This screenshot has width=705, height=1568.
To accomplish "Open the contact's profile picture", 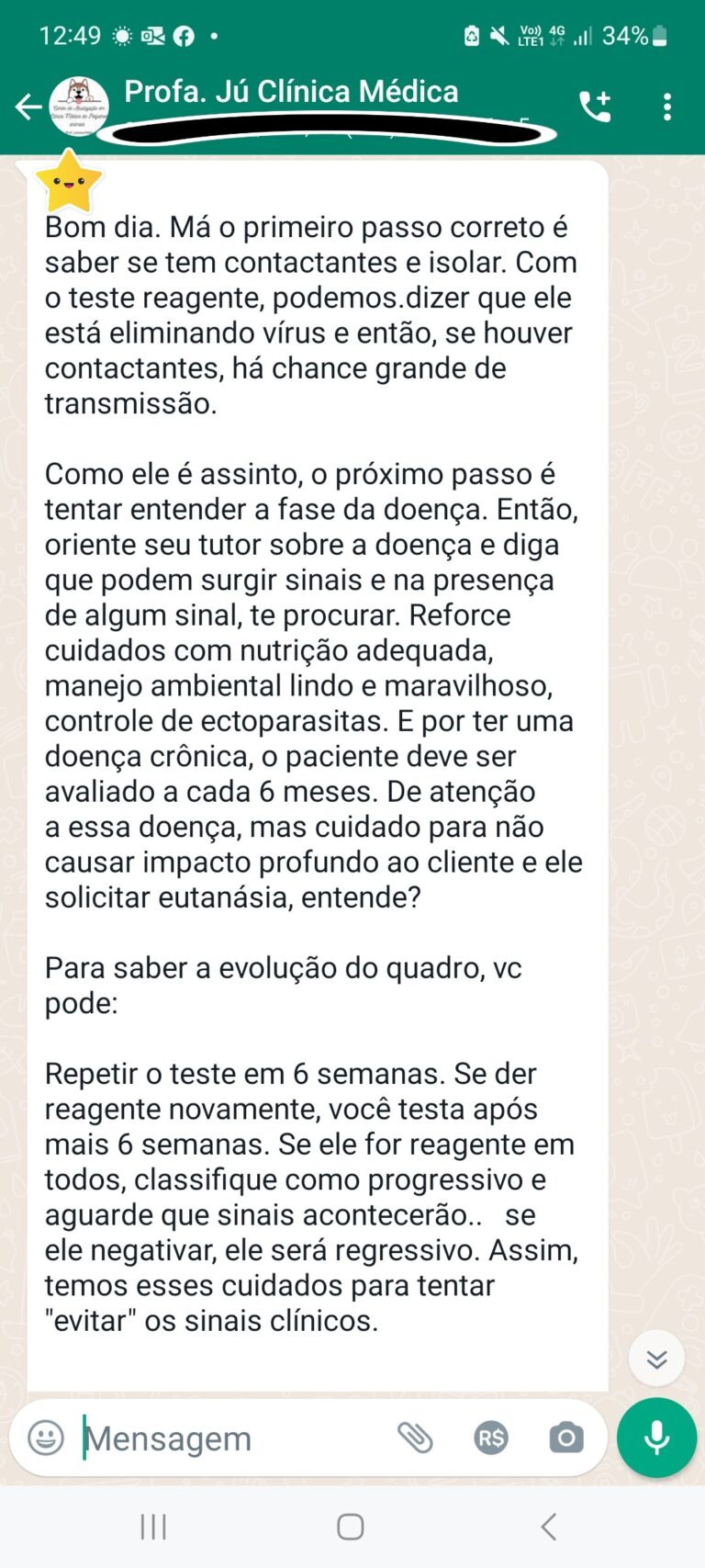I will pos(79,107).
